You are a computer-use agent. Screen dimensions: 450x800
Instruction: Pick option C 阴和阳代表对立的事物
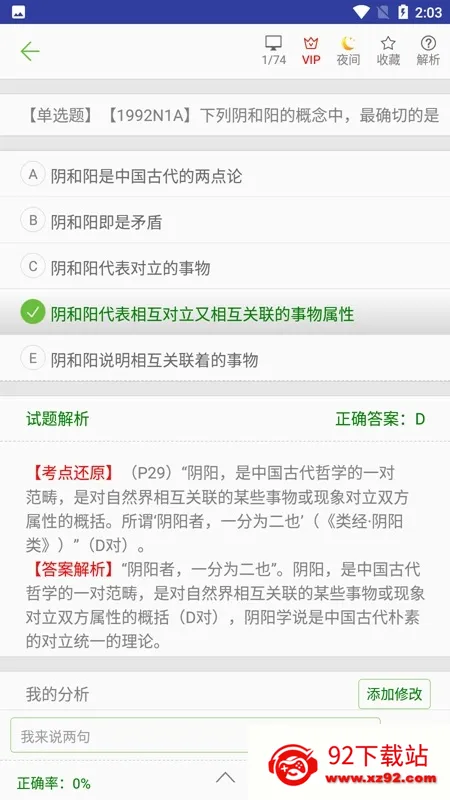coord(225,267)
